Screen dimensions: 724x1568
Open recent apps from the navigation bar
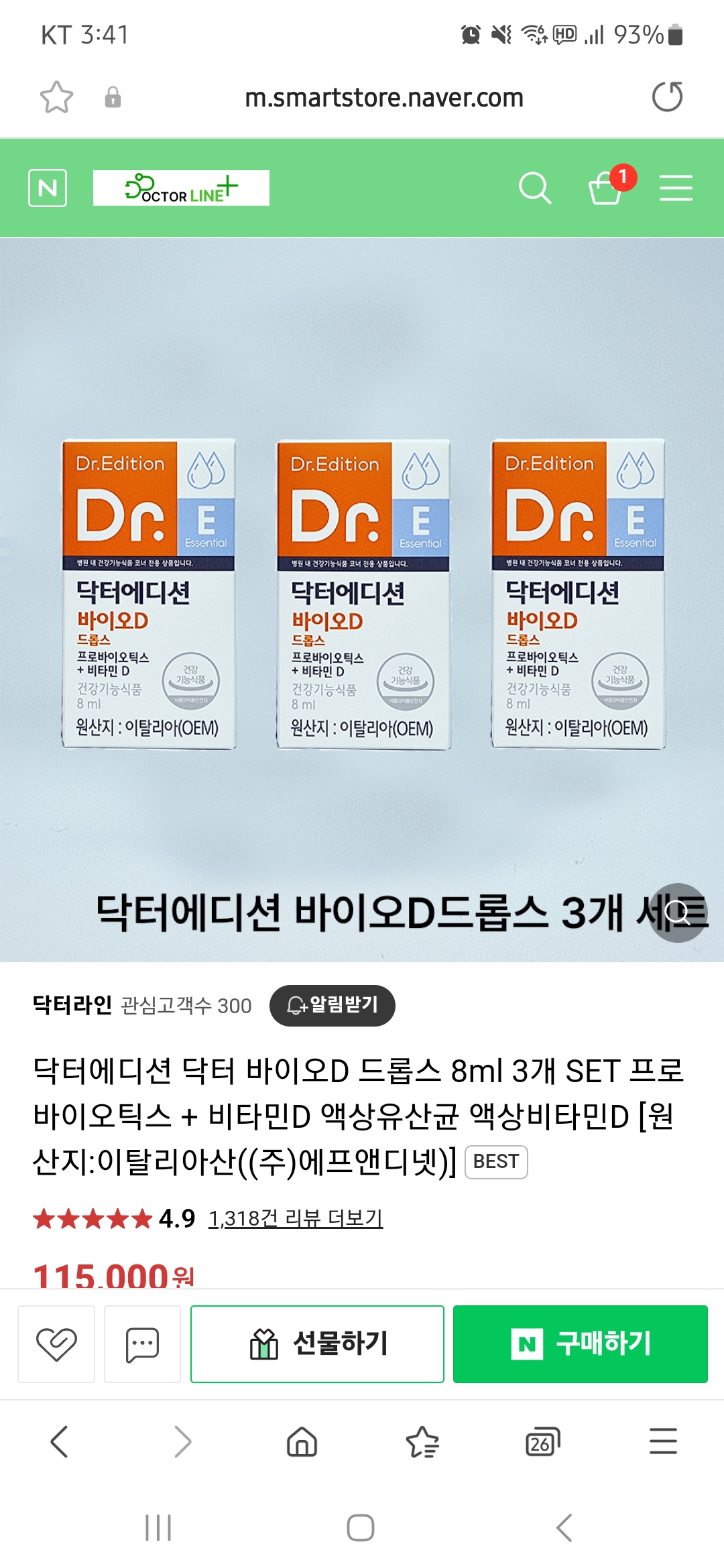[159, 1528]
